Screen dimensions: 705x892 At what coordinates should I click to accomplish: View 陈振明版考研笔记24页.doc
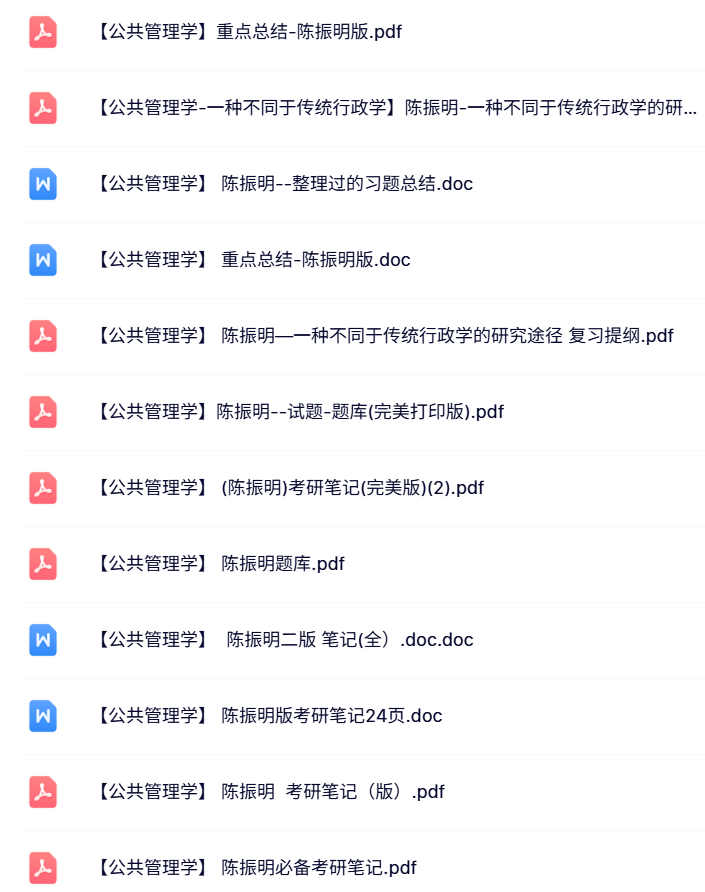[x=269, y=716]
